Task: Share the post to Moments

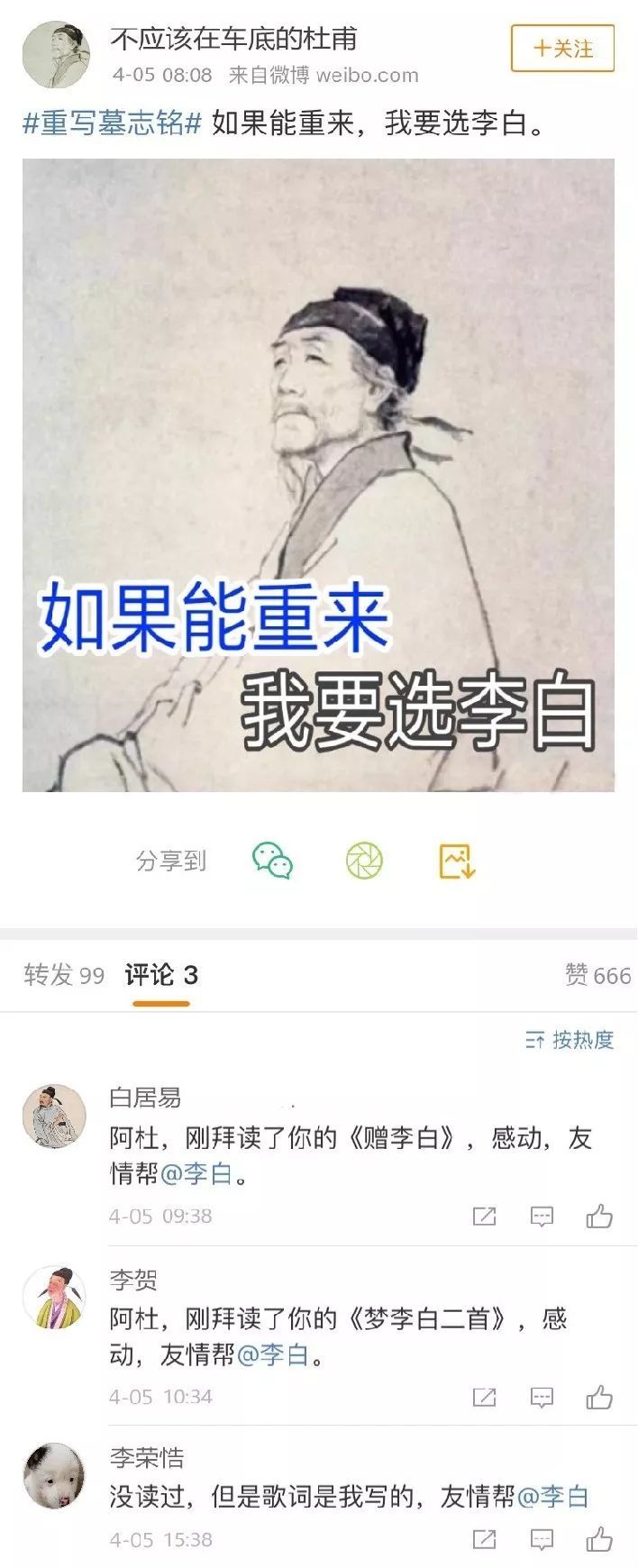Action: click(x=364, y=861)
